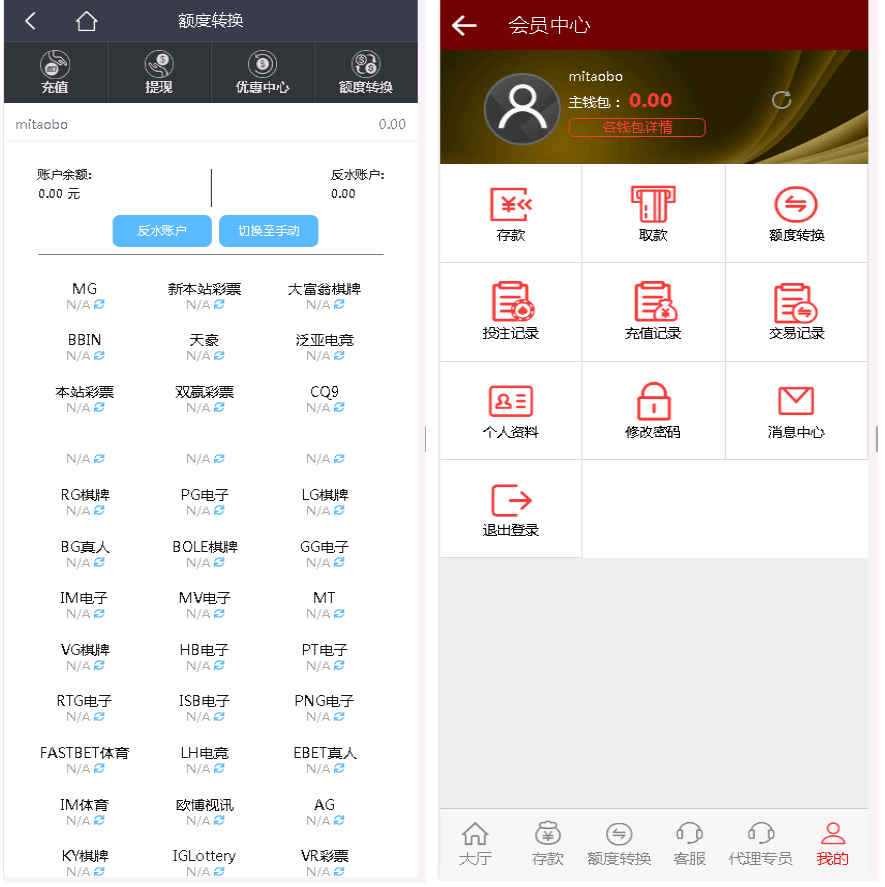
Task: Open 个人资料 profile info
Action: (510, 411)
